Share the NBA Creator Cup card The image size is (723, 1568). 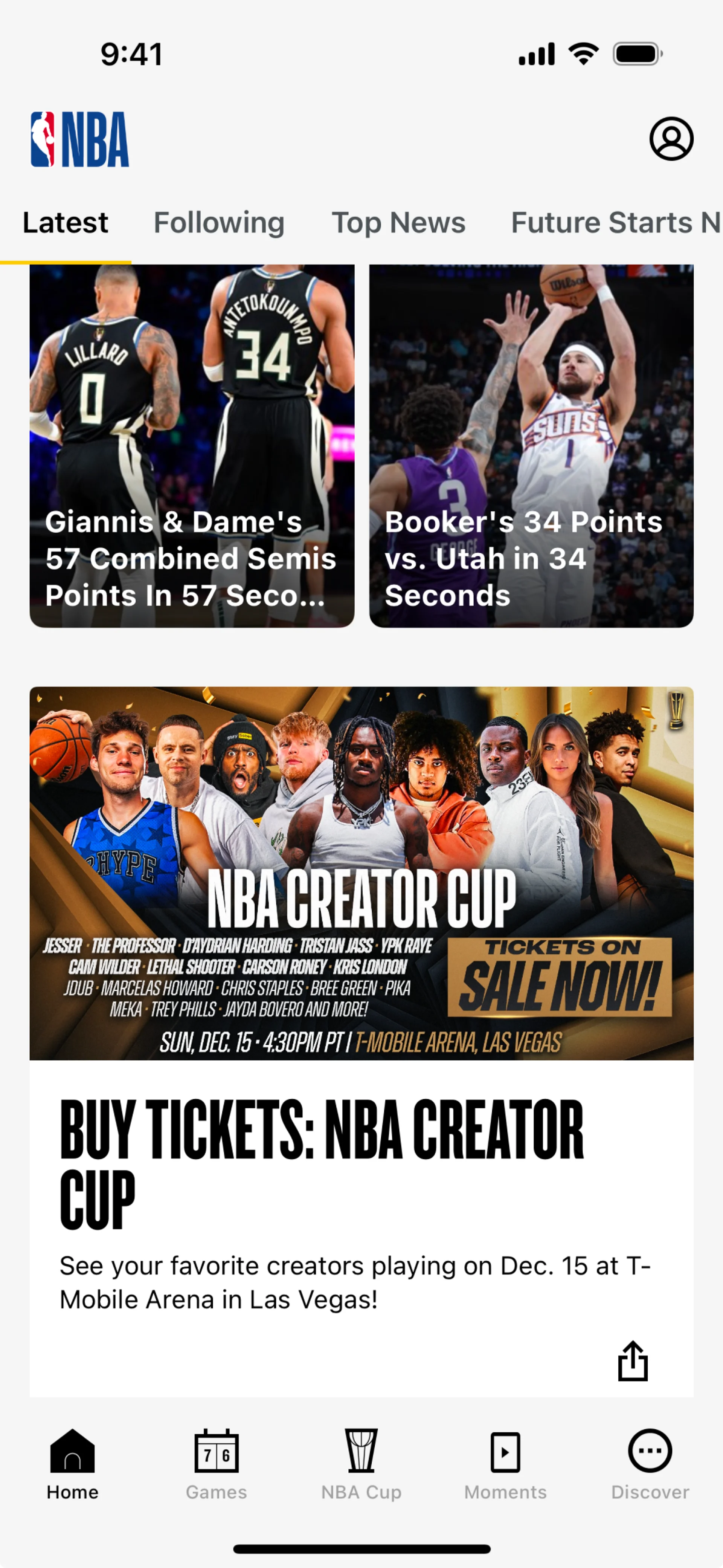632,1361
